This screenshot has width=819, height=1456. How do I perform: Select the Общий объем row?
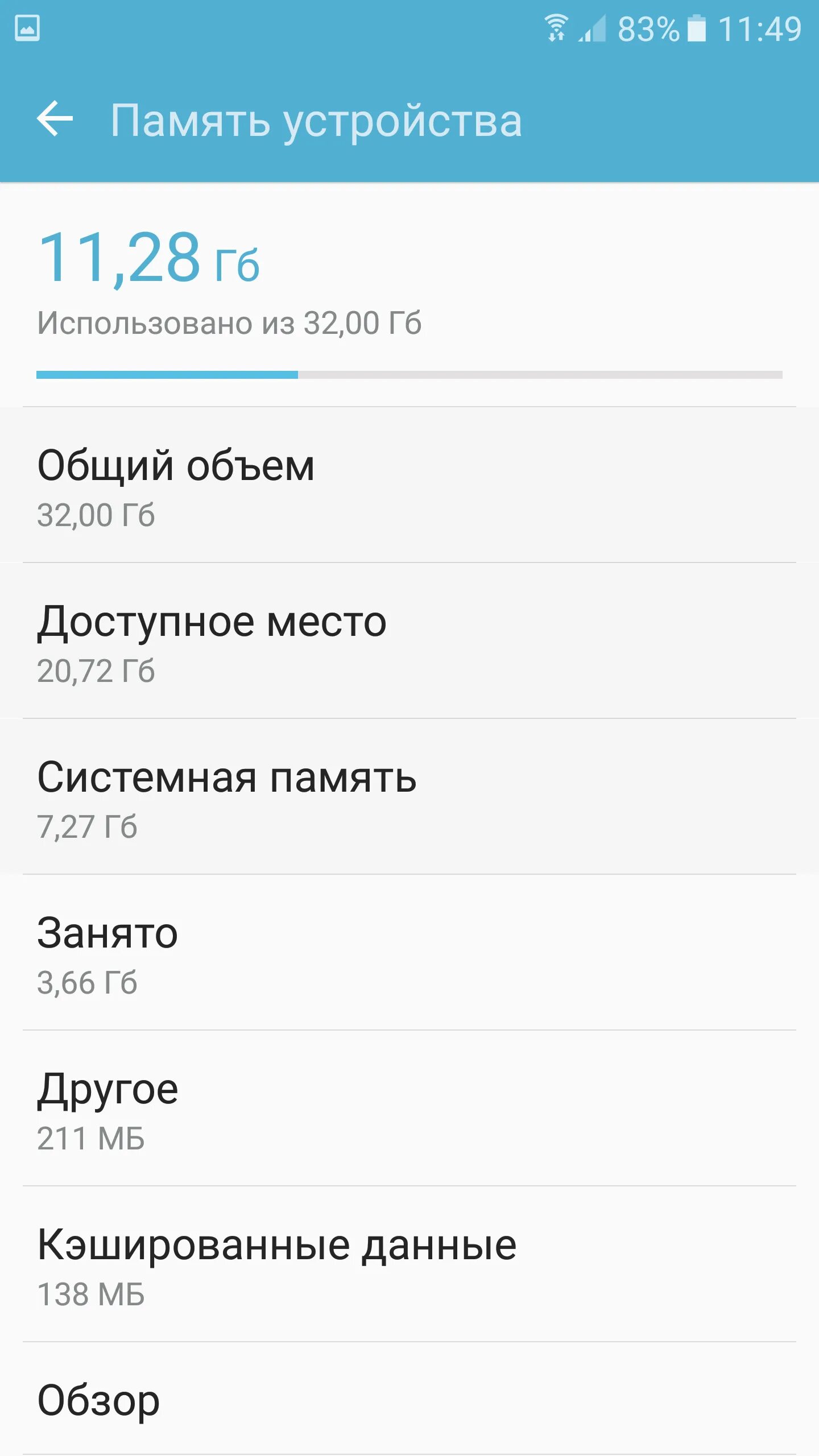click(409, 485)
